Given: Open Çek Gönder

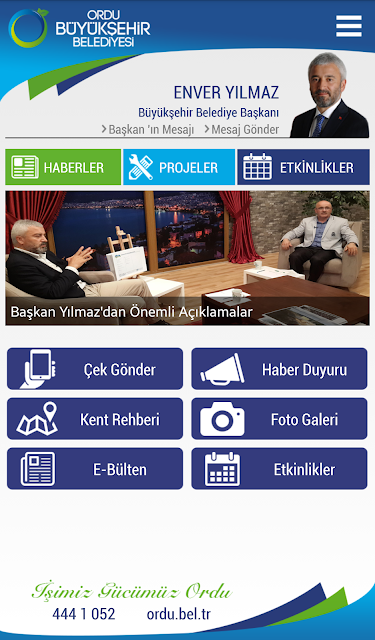Looking at the screenshot, I should tap(95, 369).
